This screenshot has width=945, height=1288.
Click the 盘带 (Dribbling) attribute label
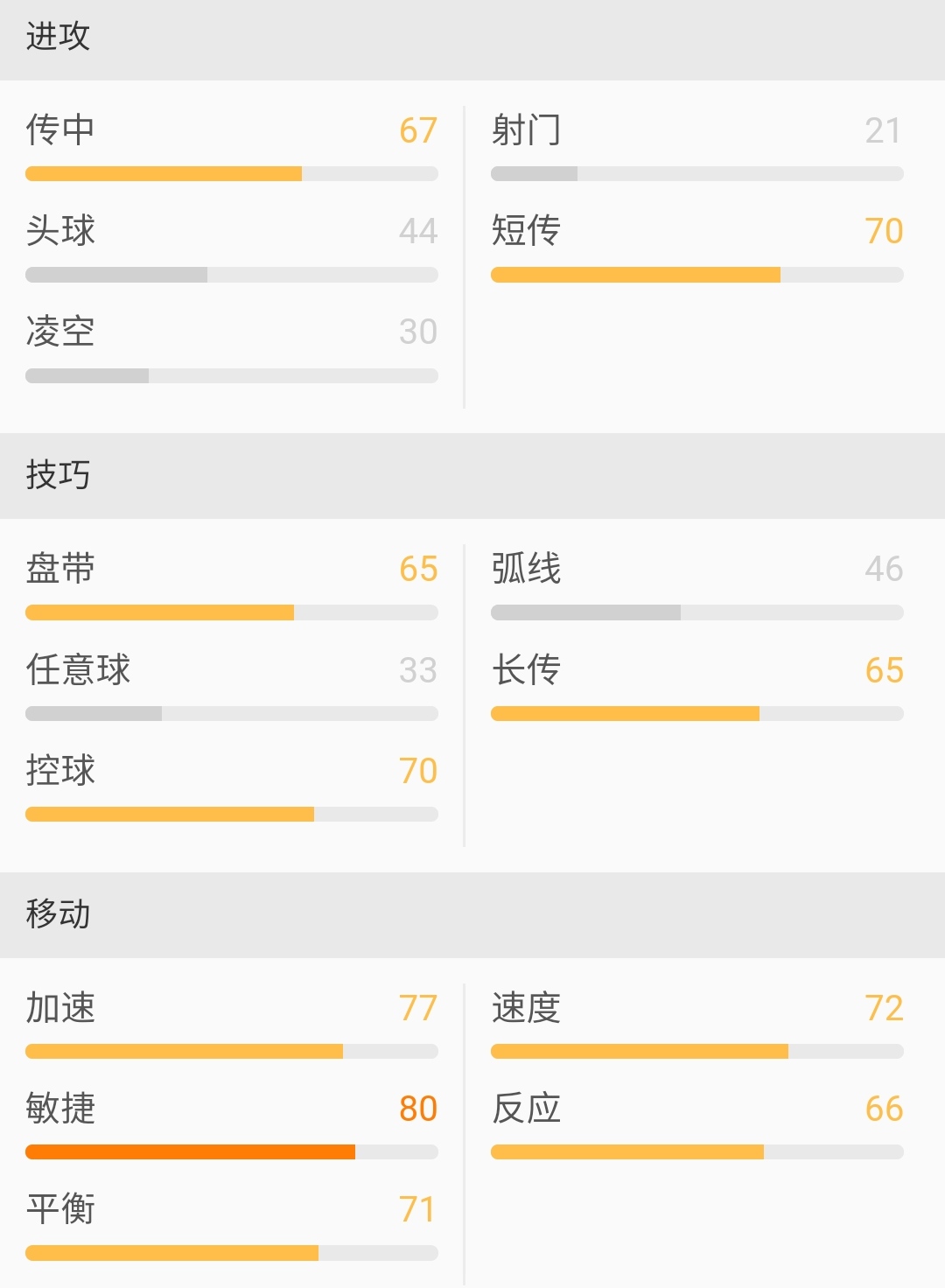tap(58, 570)
